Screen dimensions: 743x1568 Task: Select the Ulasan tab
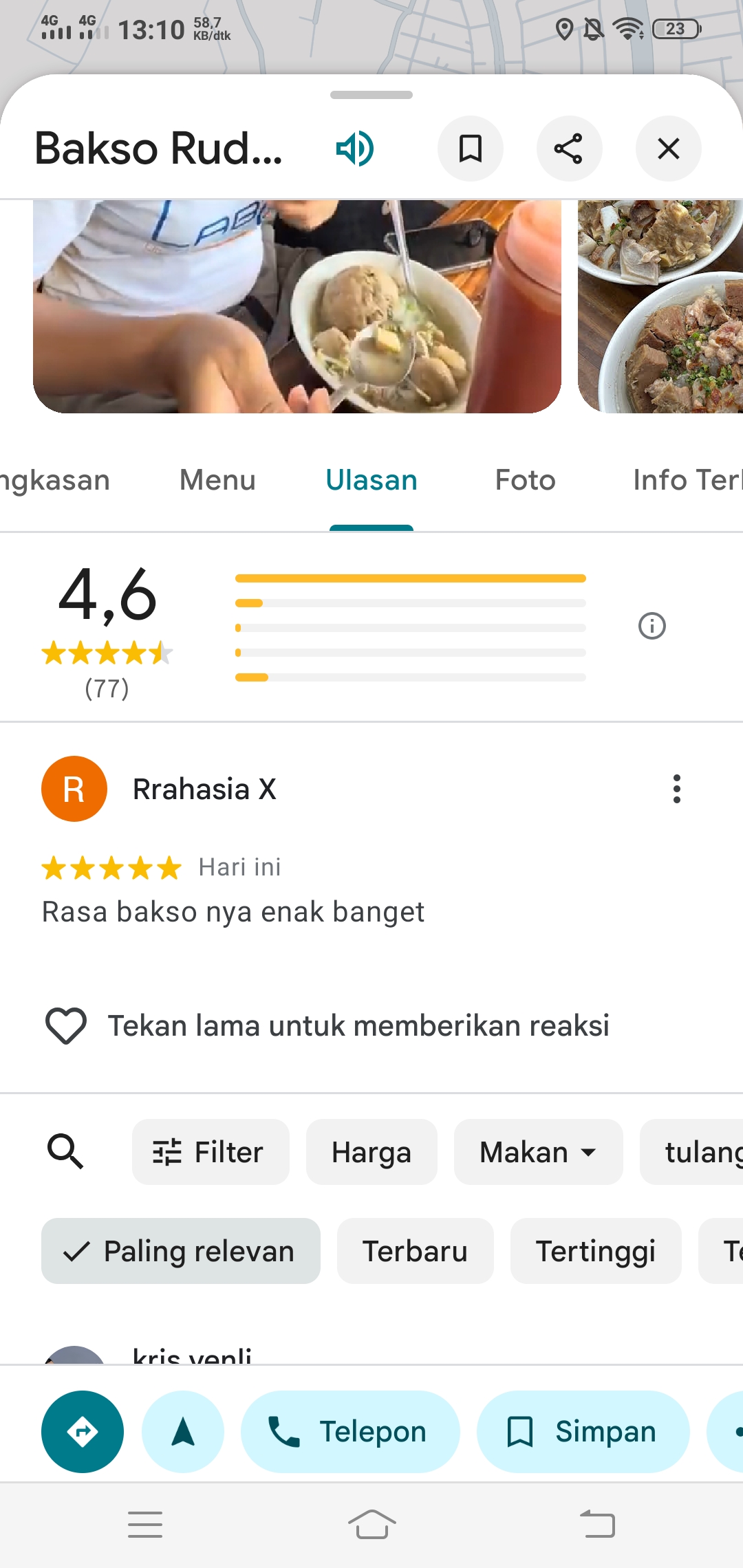tap(371, 480)
